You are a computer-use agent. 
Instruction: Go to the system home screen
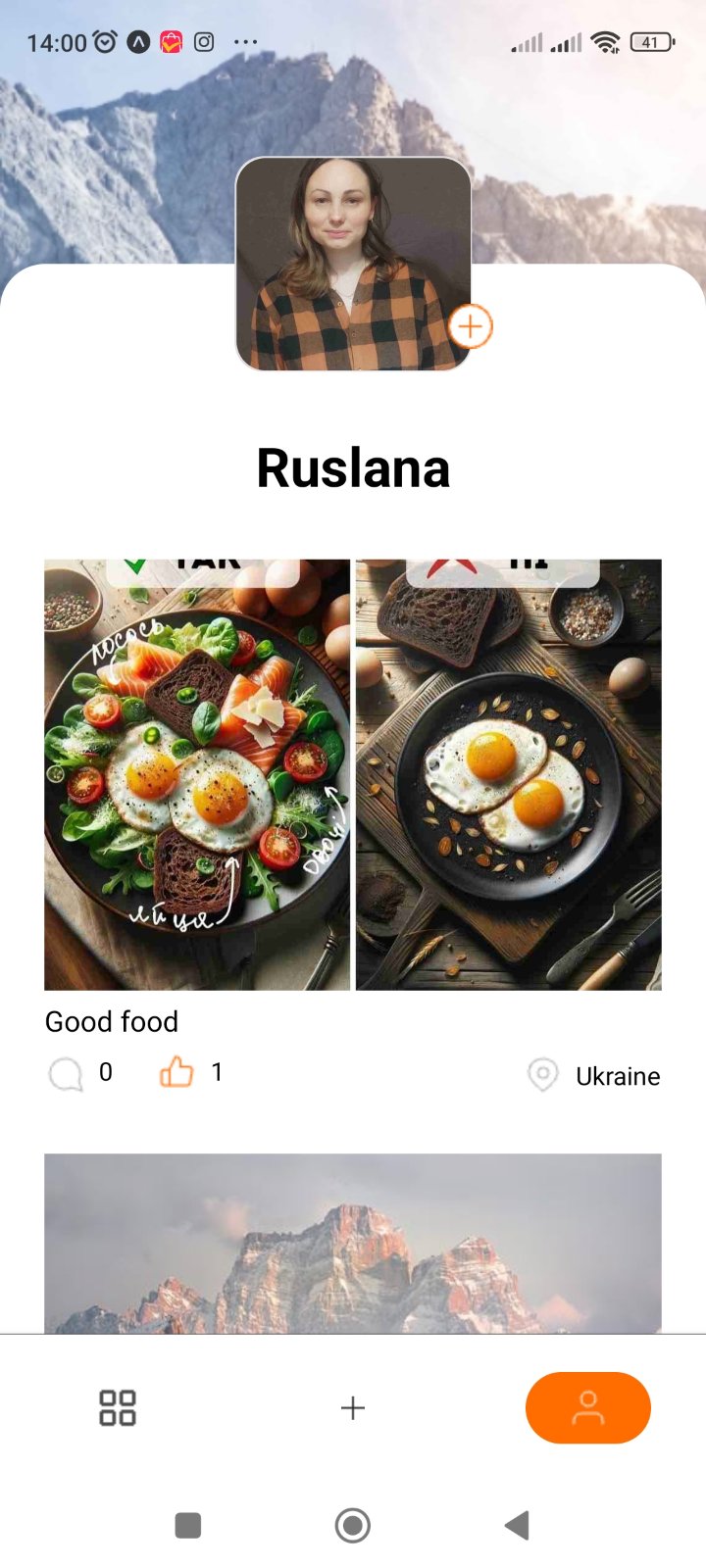click(353, 1525)
